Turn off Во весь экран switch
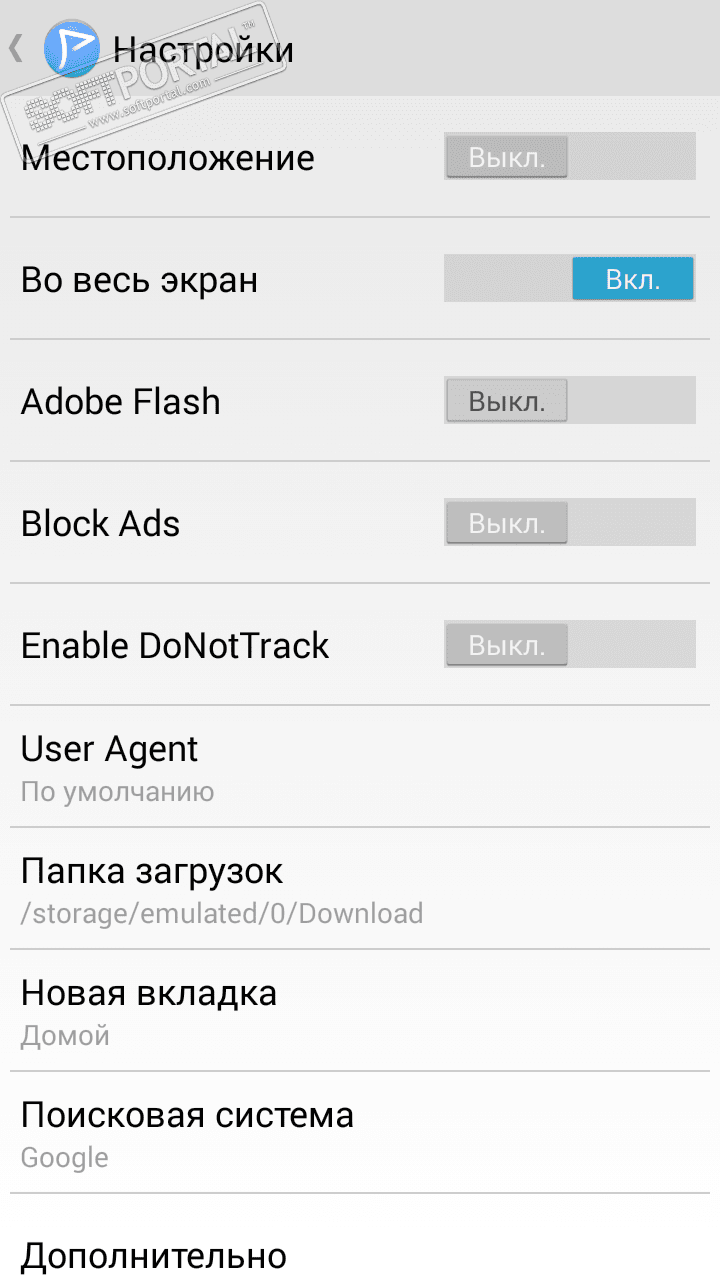The image size is (720, 1280). [569, 279]
